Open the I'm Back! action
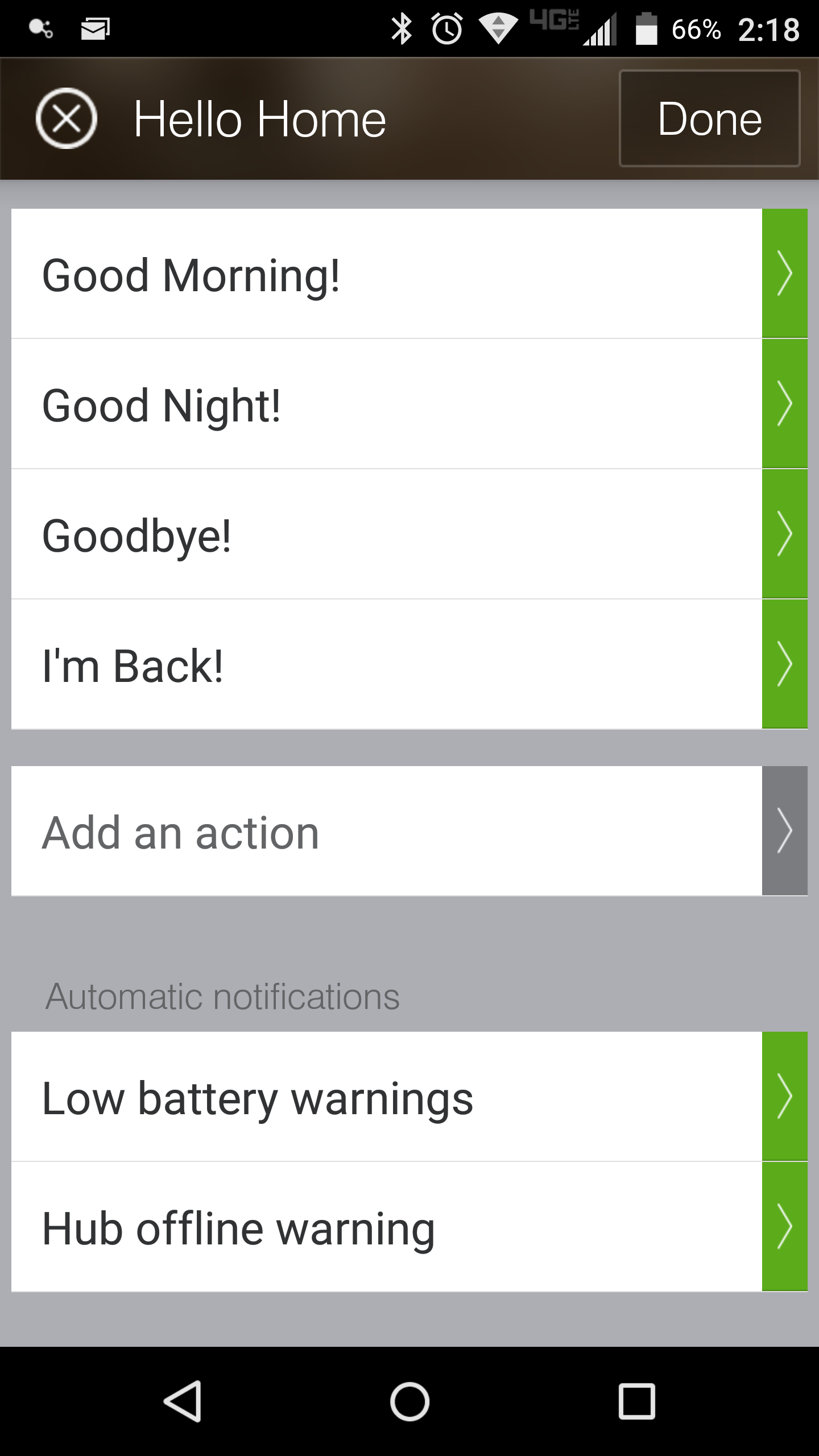Image resolution: width=819 pixels, height=1456 pixels. click(x=409, y=664)
